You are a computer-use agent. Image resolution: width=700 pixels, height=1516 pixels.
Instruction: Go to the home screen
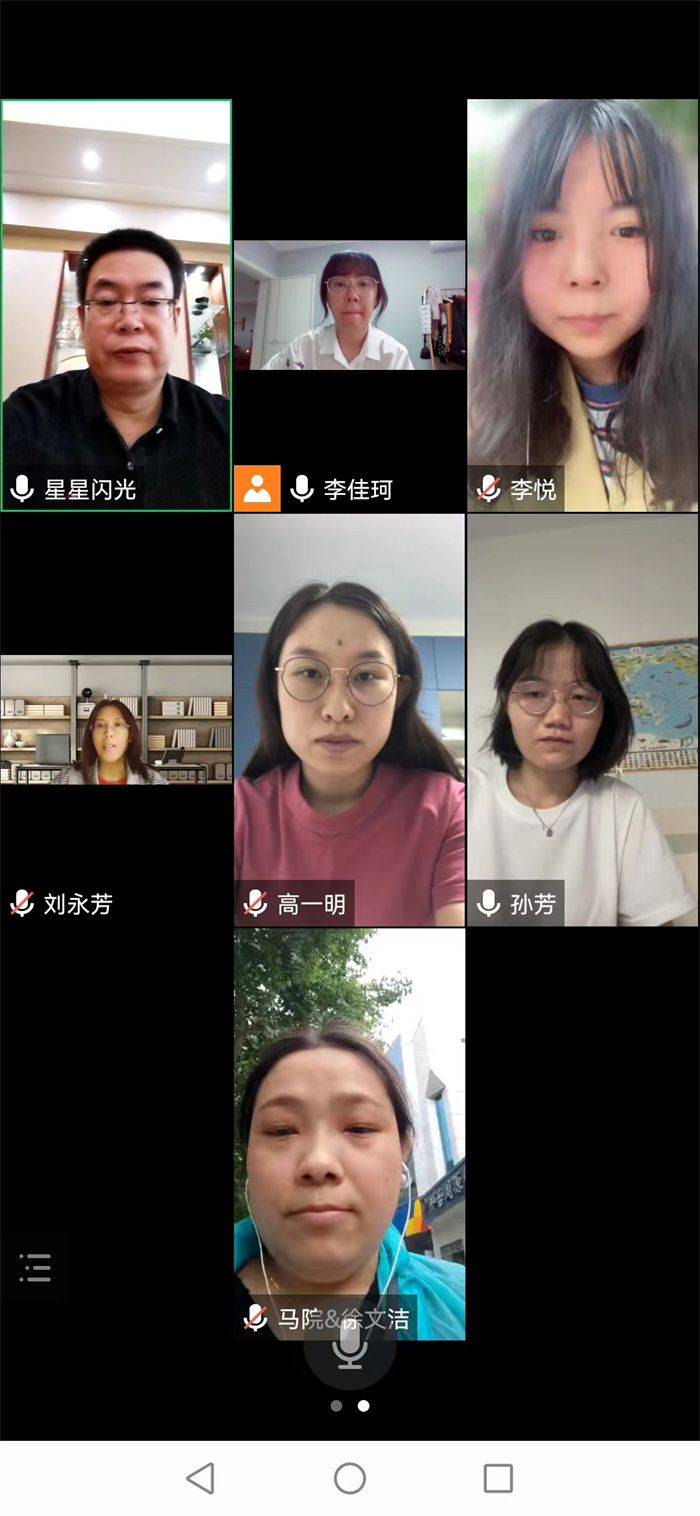(x=349, y=1478)
